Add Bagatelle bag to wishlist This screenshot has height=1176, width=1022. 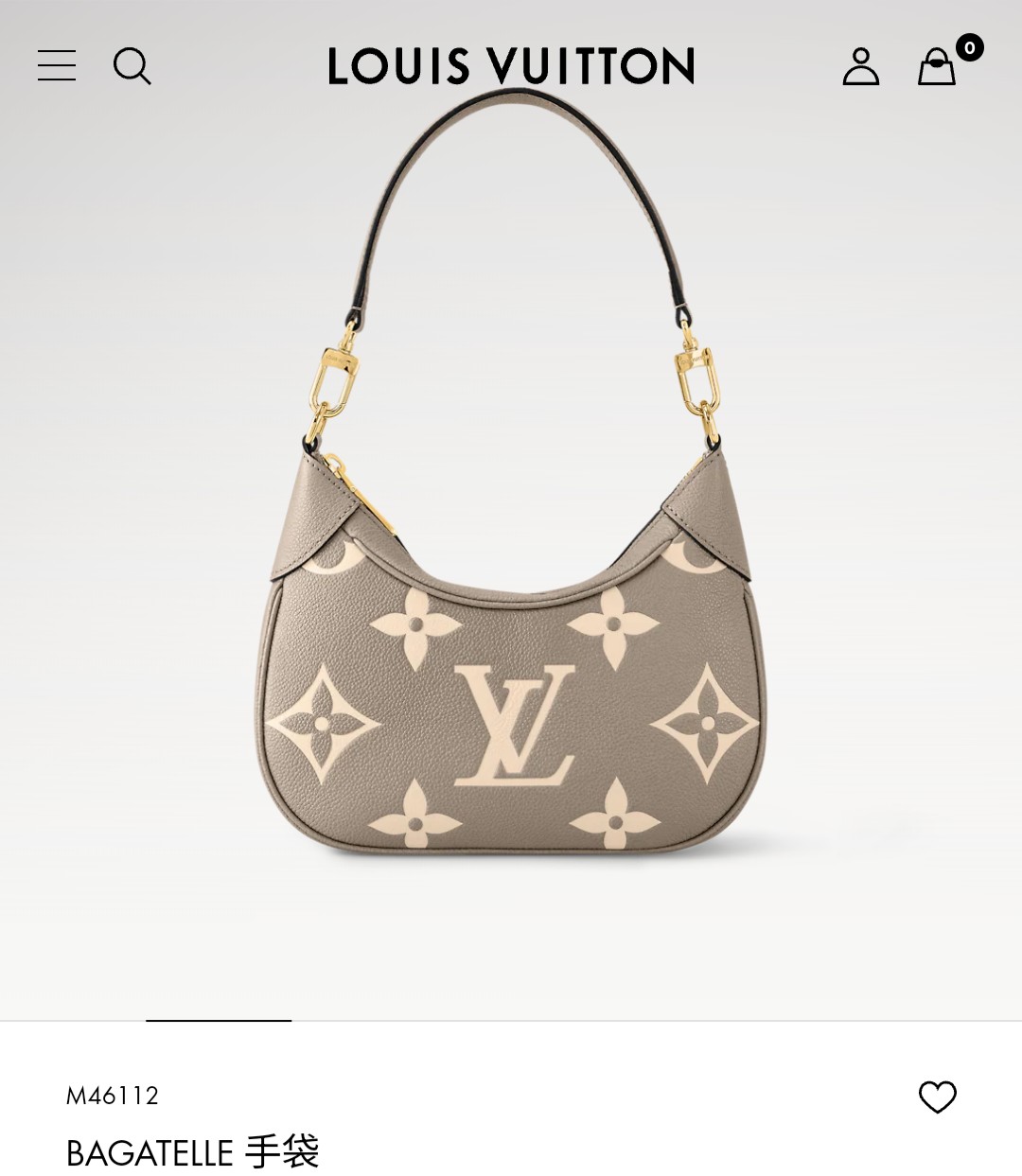click(937, 1097)
